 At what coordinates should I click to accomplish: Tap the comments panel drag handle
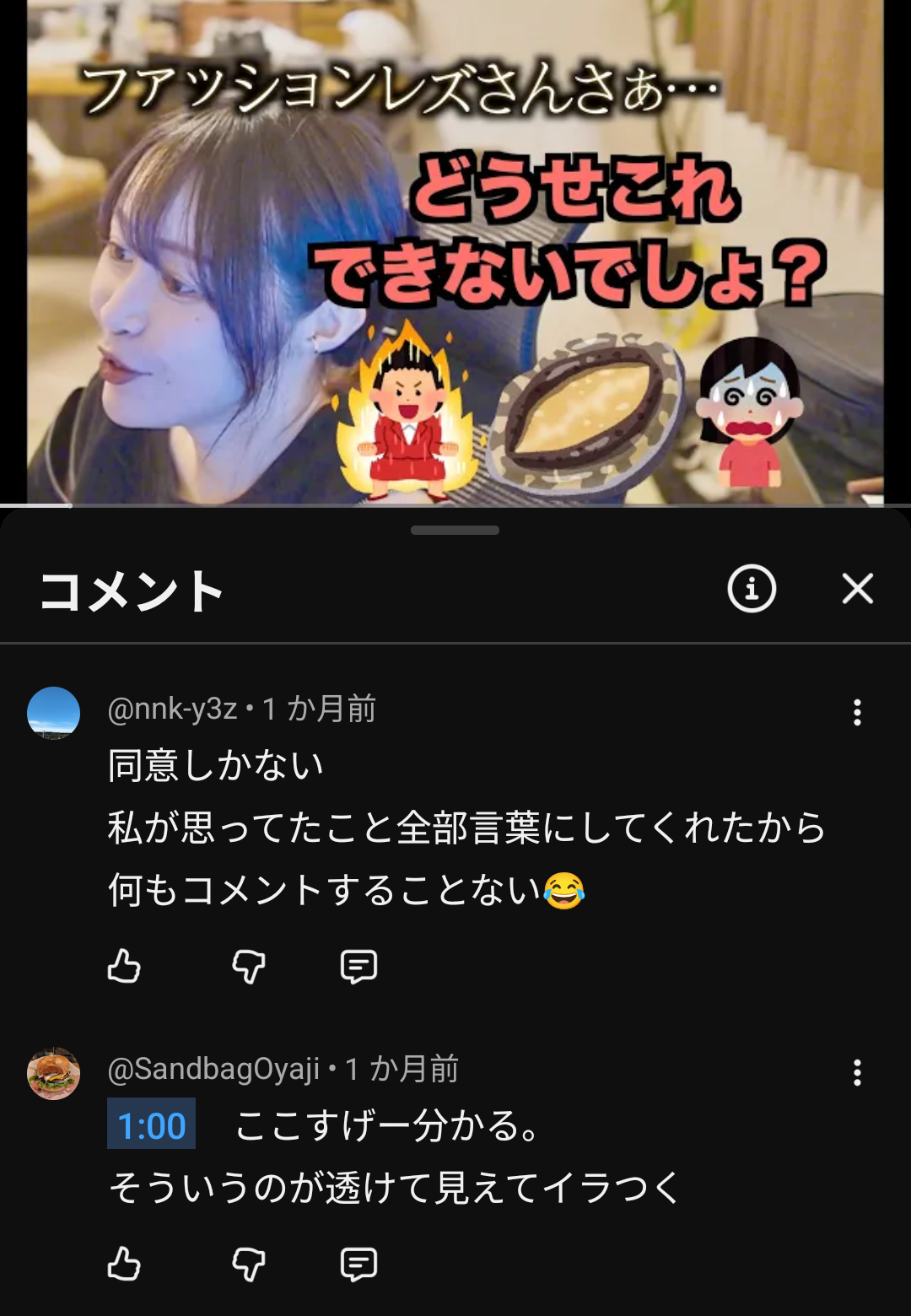pos(455,530)
